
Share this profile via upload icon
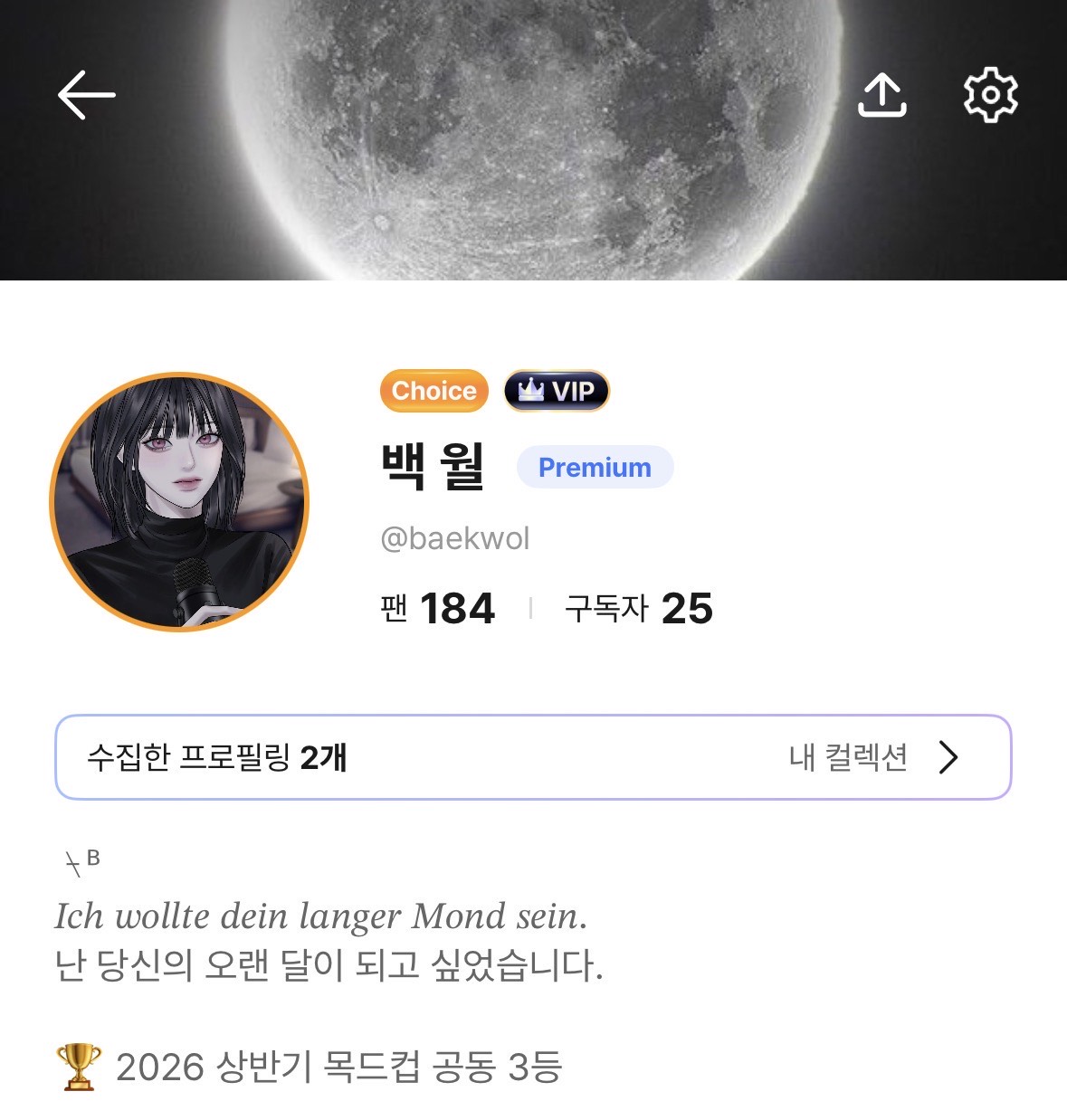(881, 95)
